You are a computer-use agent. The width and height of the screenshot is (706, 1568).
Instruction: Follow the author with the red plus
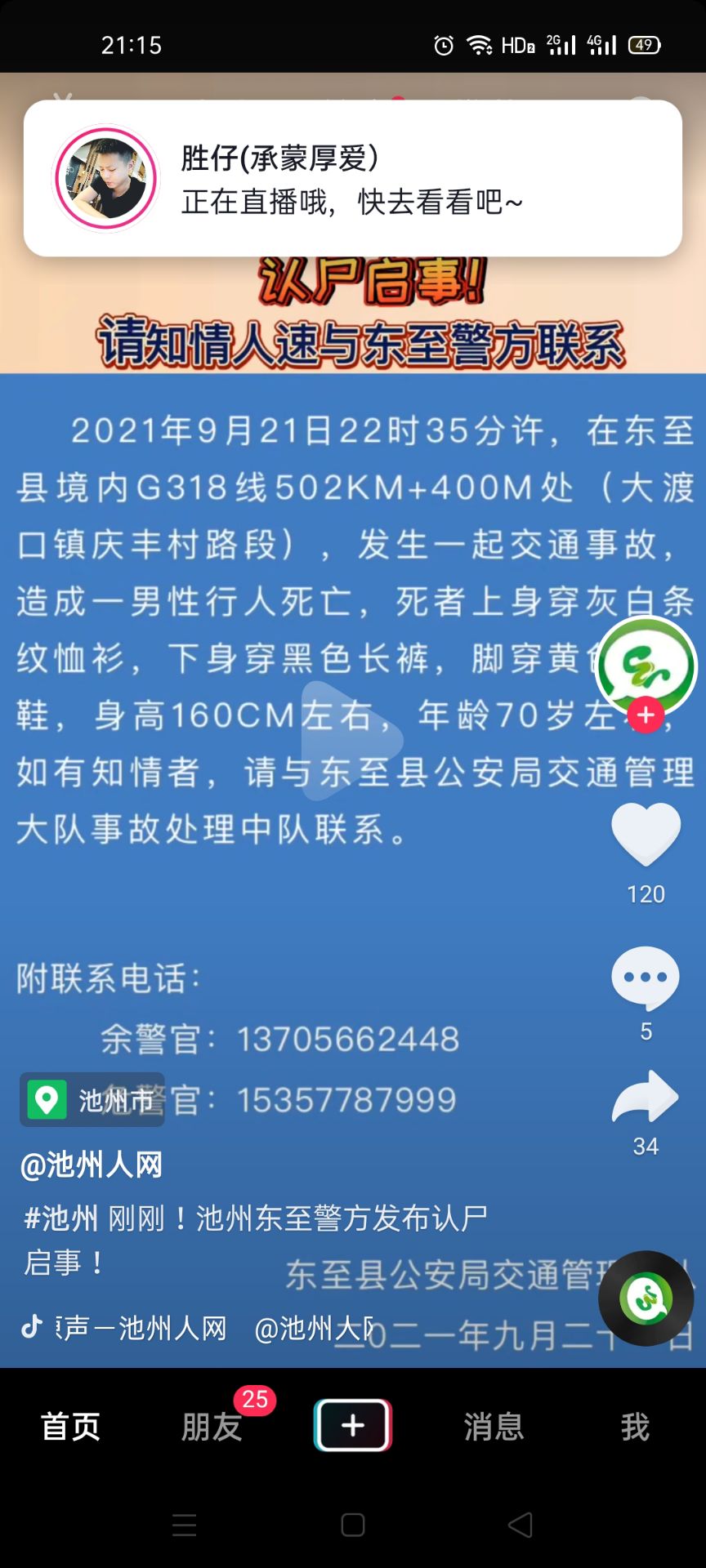coord(646,715)
